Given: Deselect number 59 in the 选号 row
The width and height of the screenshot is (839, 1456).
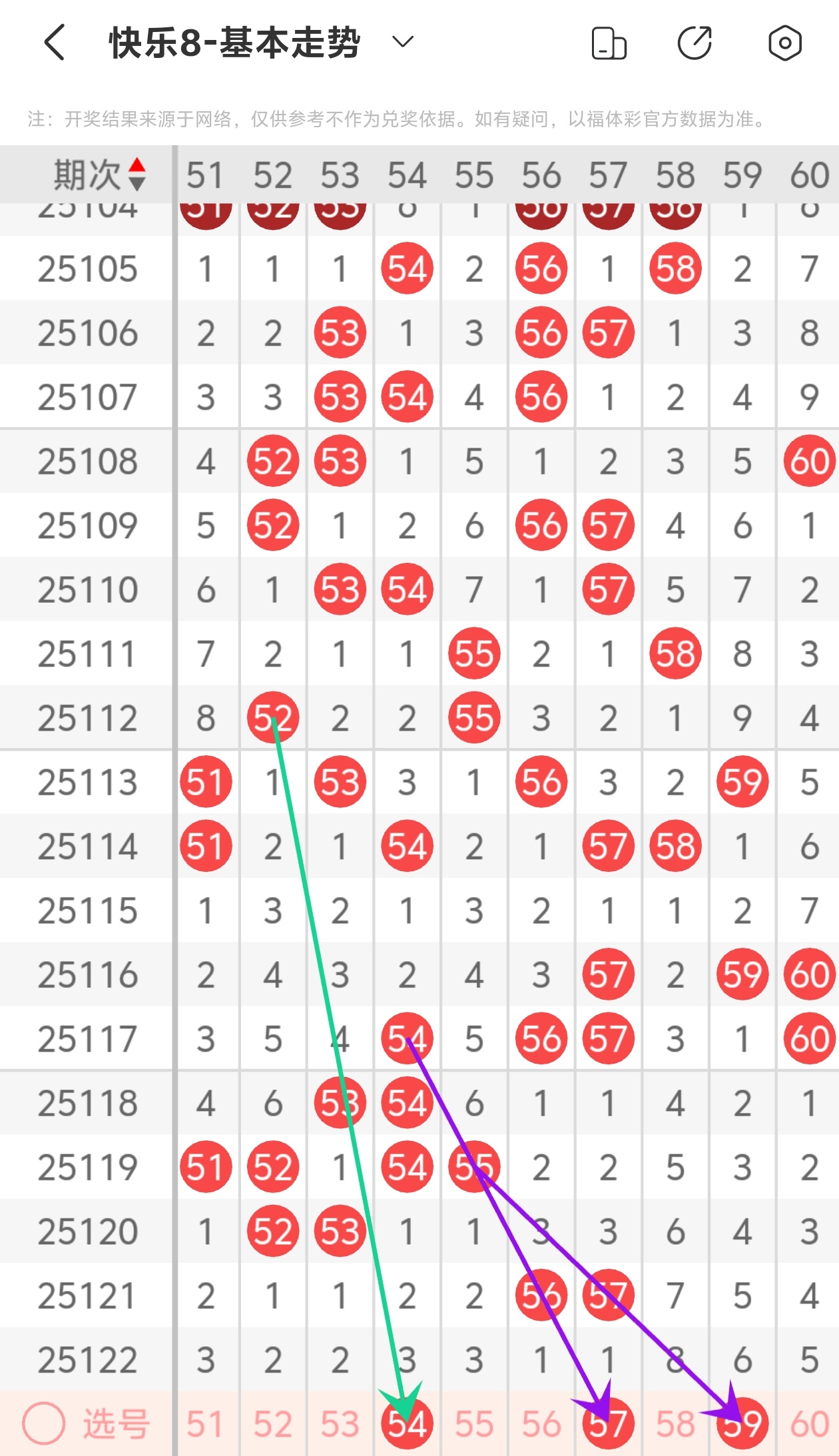Looking at the screenshot, I should pos(742,1424).
